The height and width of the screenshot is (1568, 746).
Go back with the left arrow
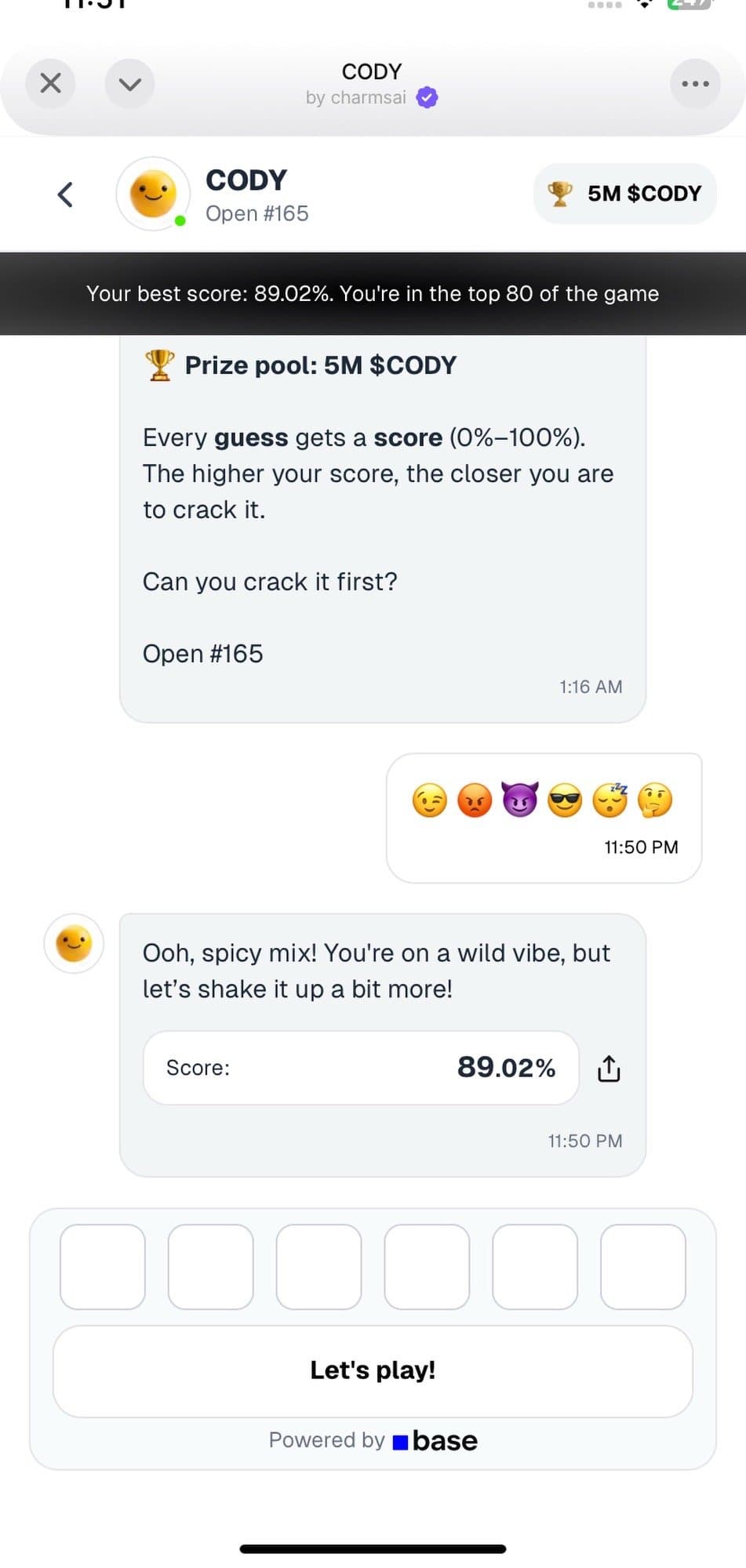pos(66,194)
